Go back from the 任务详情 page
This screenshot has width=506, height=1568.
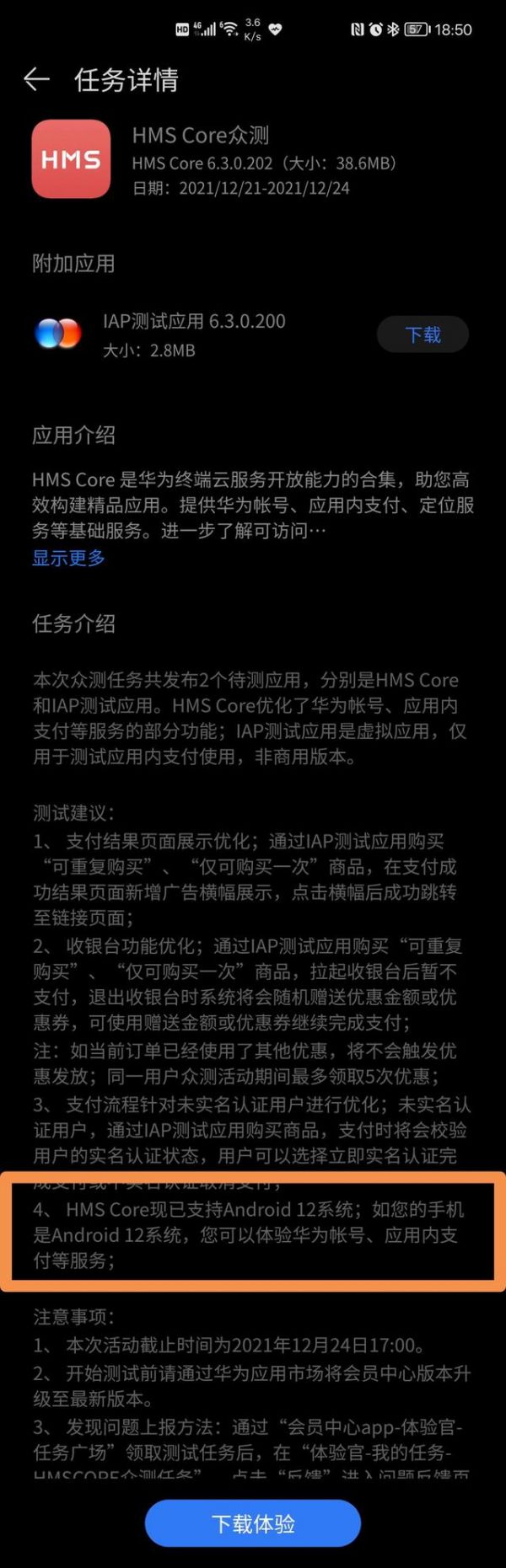click(36, 80)
